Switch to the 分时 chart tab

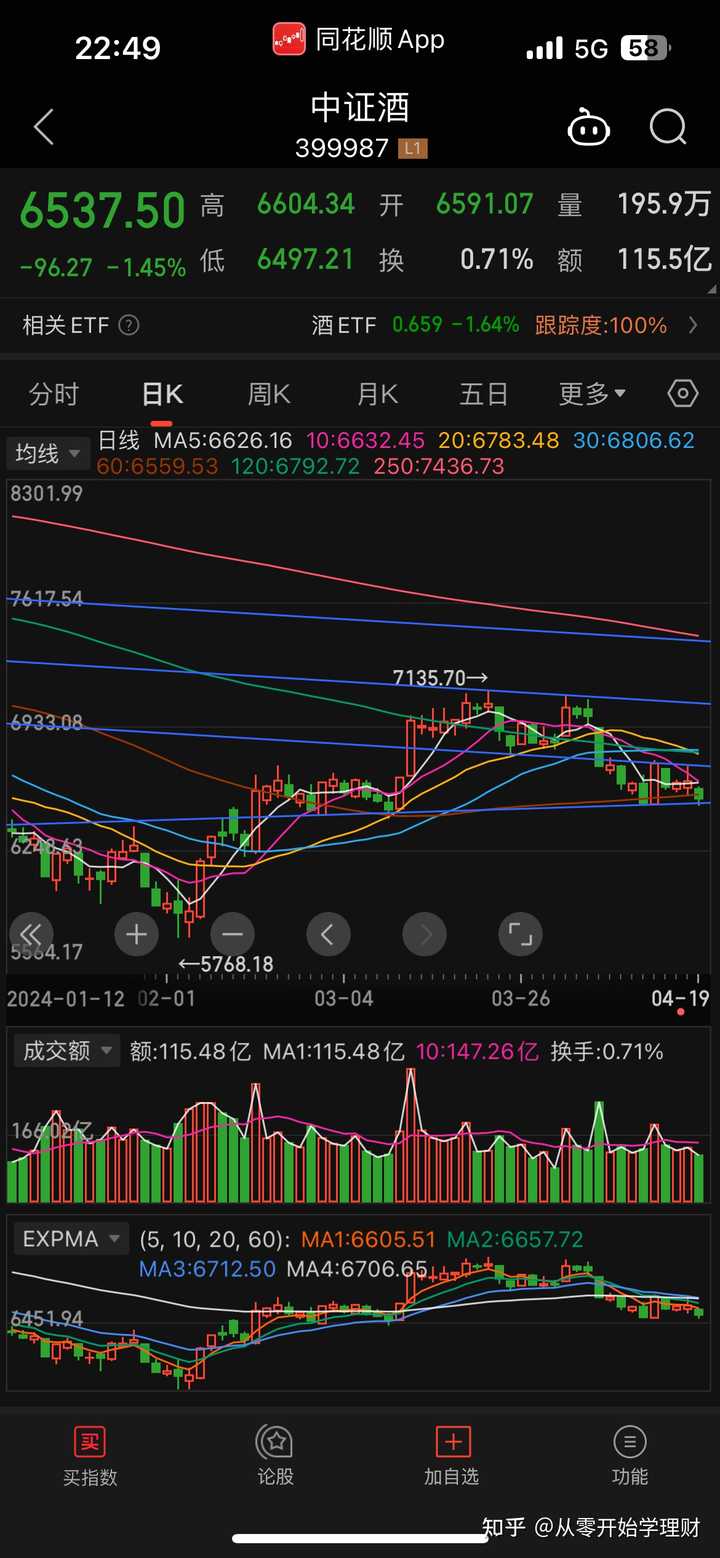pyautogui.click(x=53, y=394)
